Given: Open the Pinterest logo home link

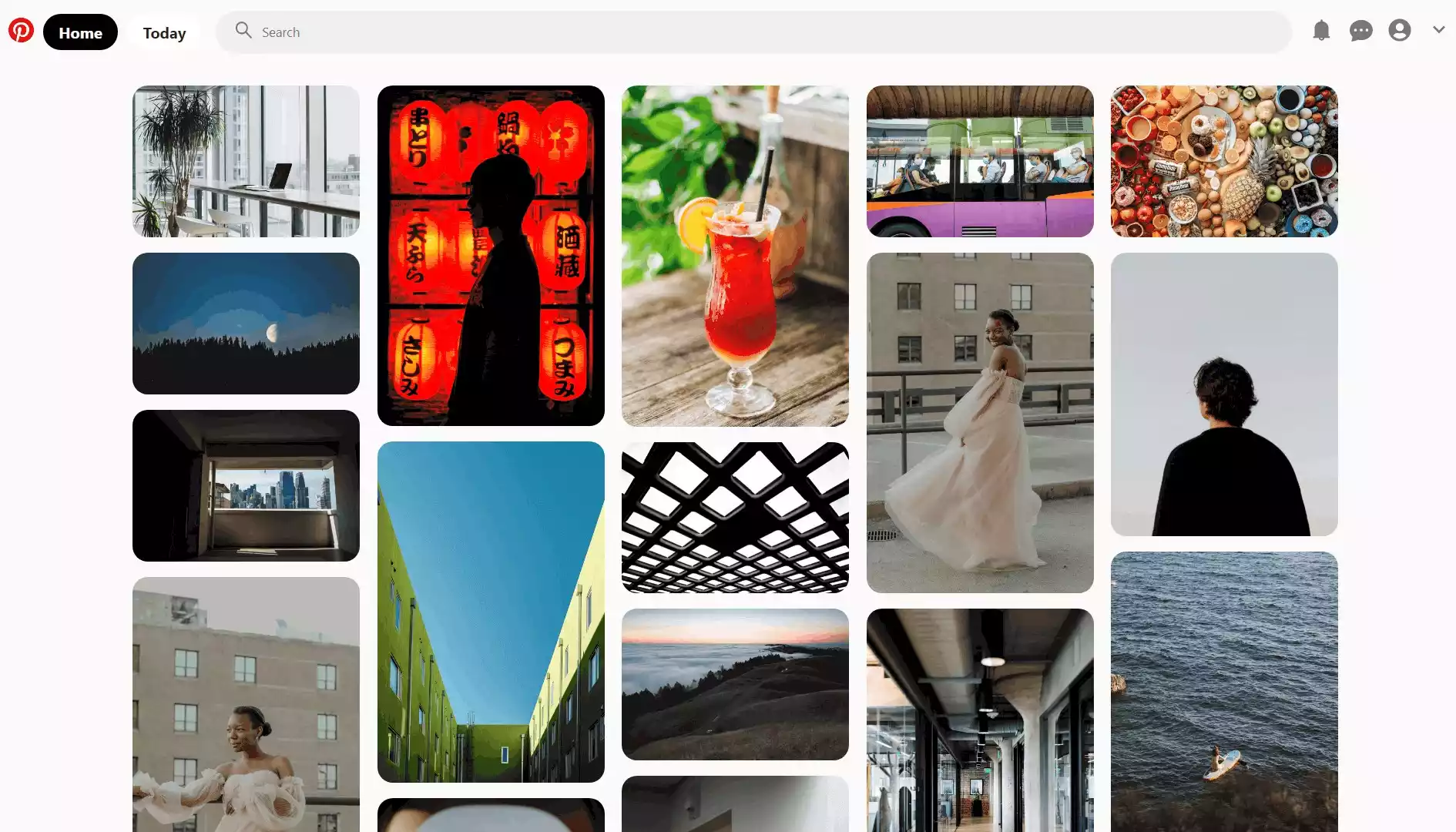Looking at the screenshot, I should 21,31.
